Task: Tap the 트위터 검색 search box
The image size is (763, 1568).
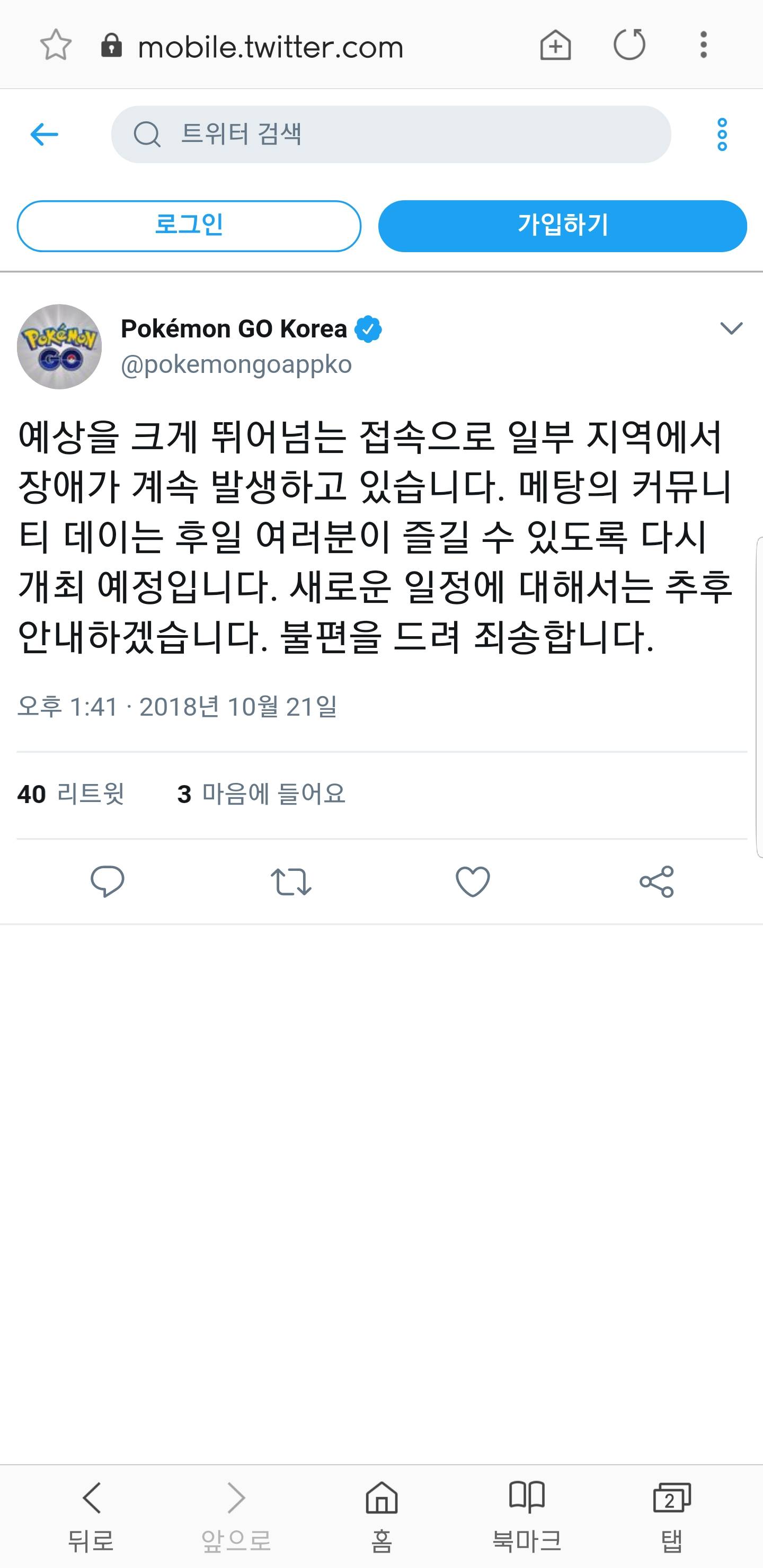Action: coord(391,135)
